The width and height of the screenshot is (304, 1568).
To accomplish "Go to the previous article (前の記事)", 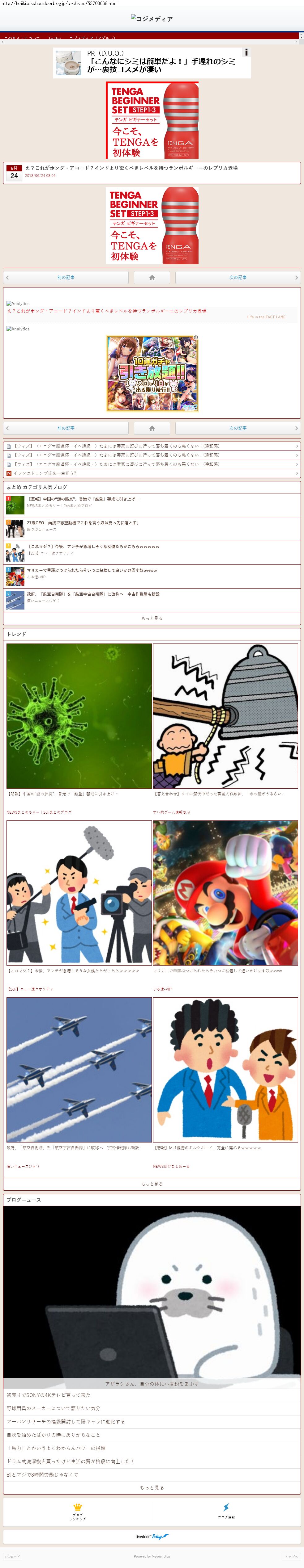I will click(66, 278).
